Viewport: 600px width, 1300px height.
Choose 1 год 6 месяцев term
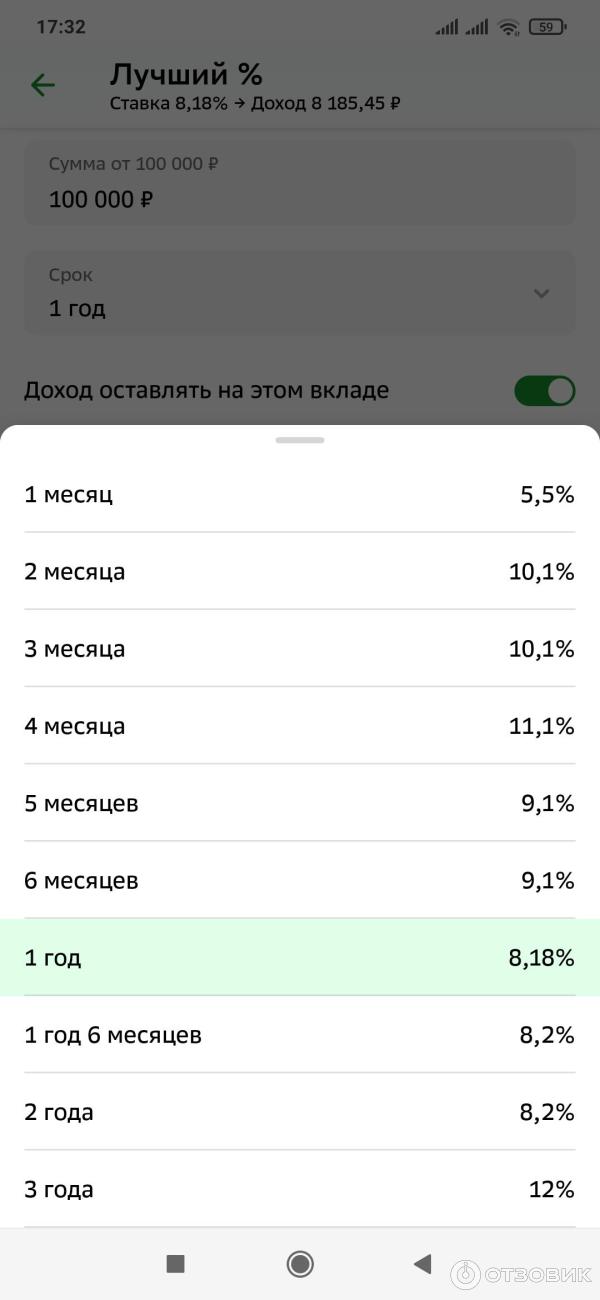(x=300, y=1035)
